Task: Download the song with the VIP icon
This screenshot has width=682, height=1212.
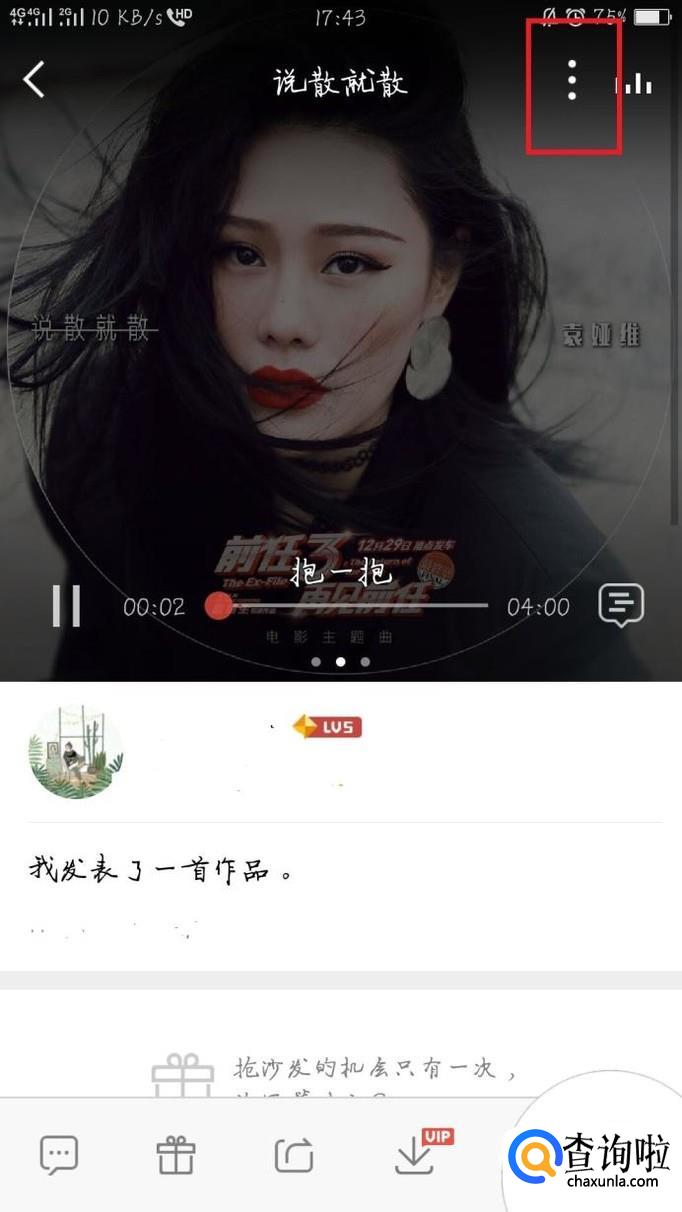Action: pos(414,1156)
